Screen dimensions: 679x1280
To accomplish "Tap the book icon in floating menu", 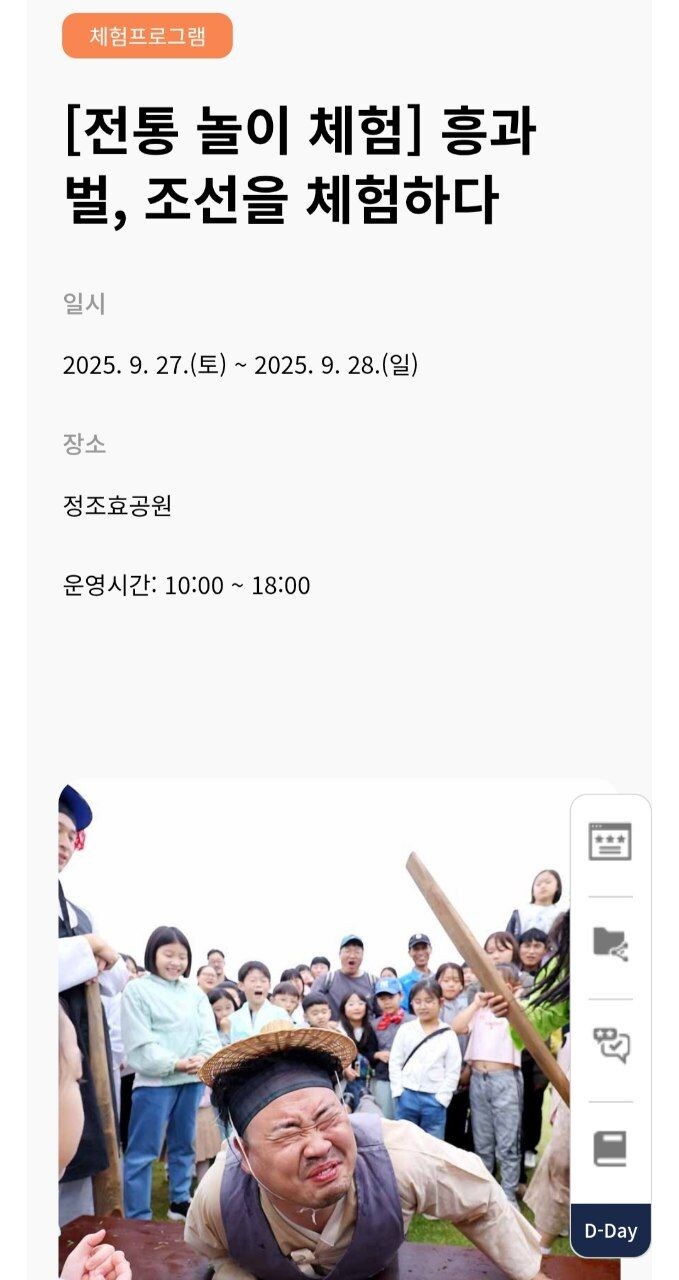I will 610,1149.
